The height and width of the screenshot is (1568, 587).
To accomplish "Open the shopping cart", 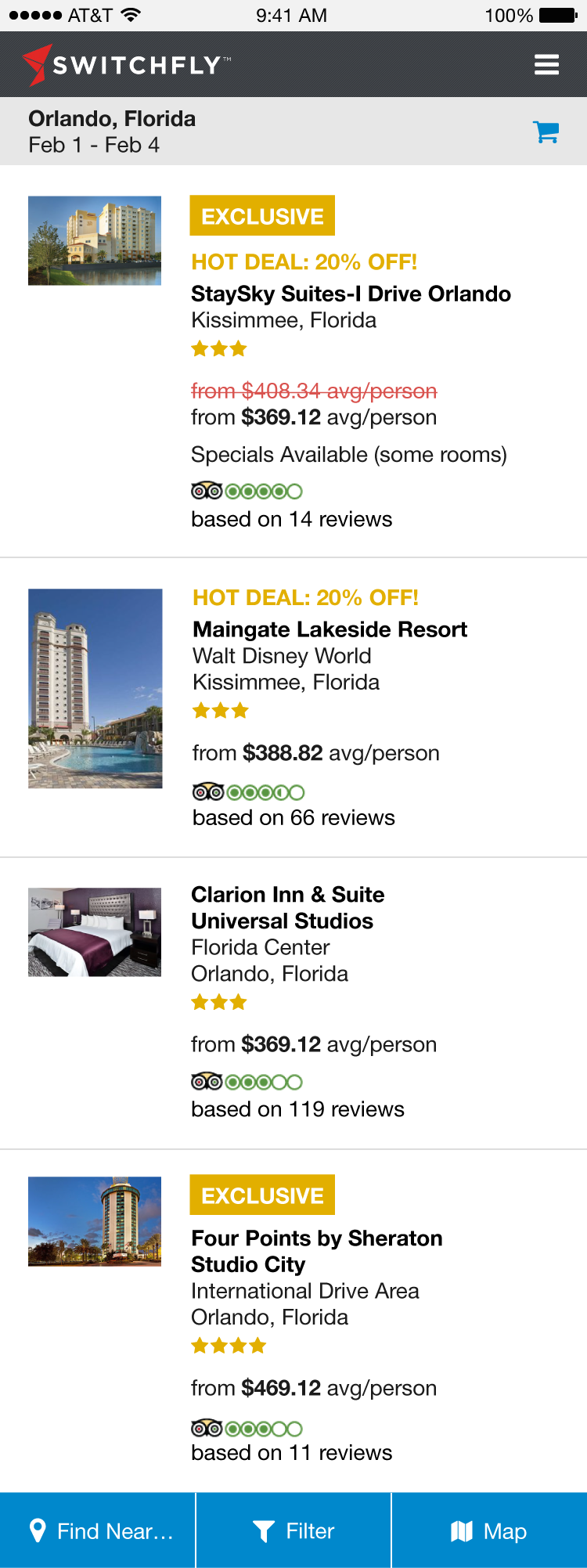I will 546,132.
